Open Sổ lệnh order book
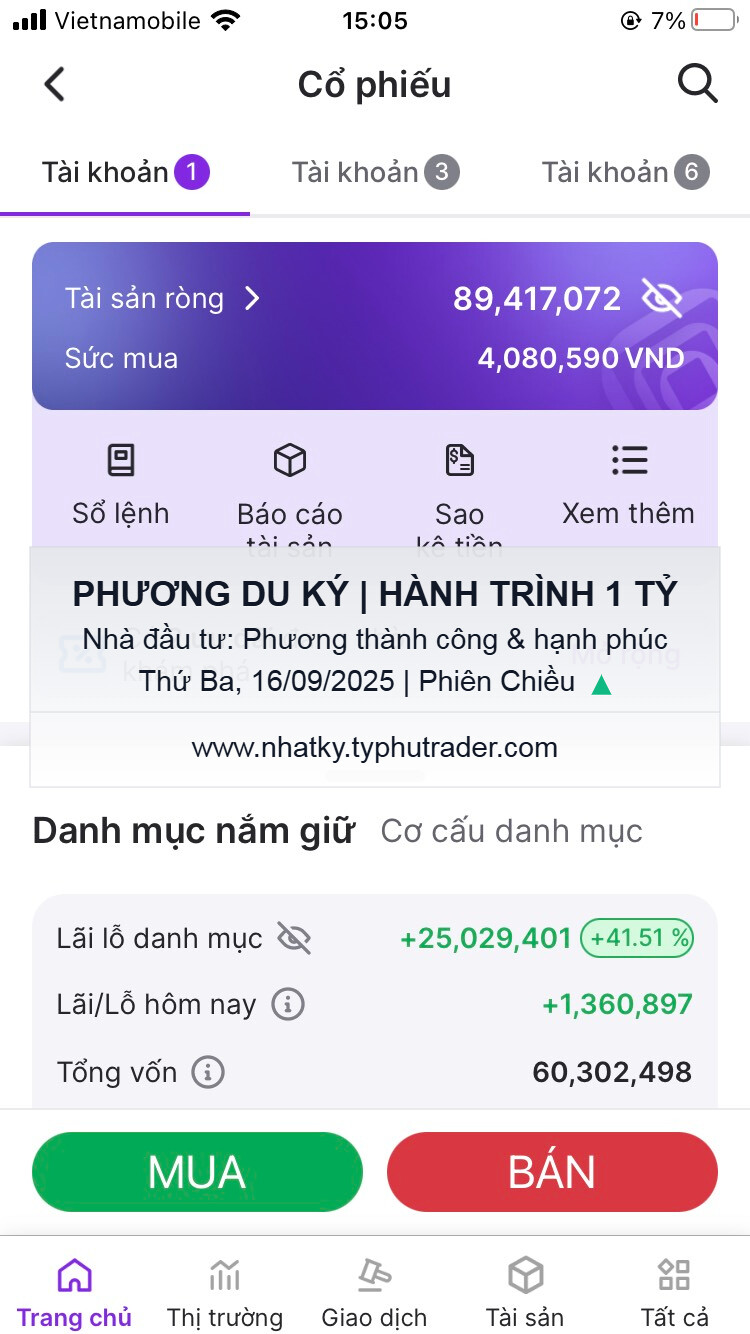 (121, 485)
